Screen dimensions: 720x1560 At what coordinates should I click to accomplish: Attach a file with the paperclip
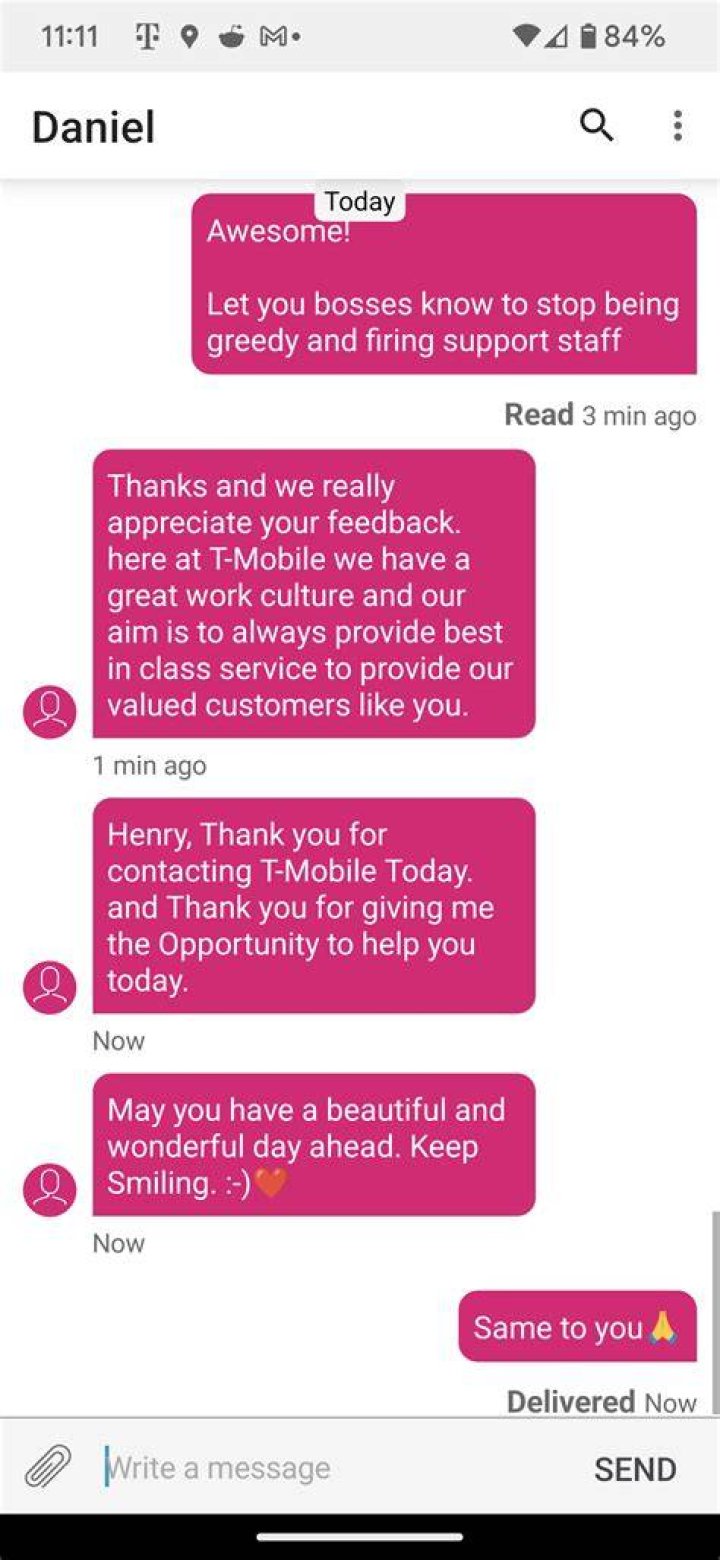point(47,1468)
